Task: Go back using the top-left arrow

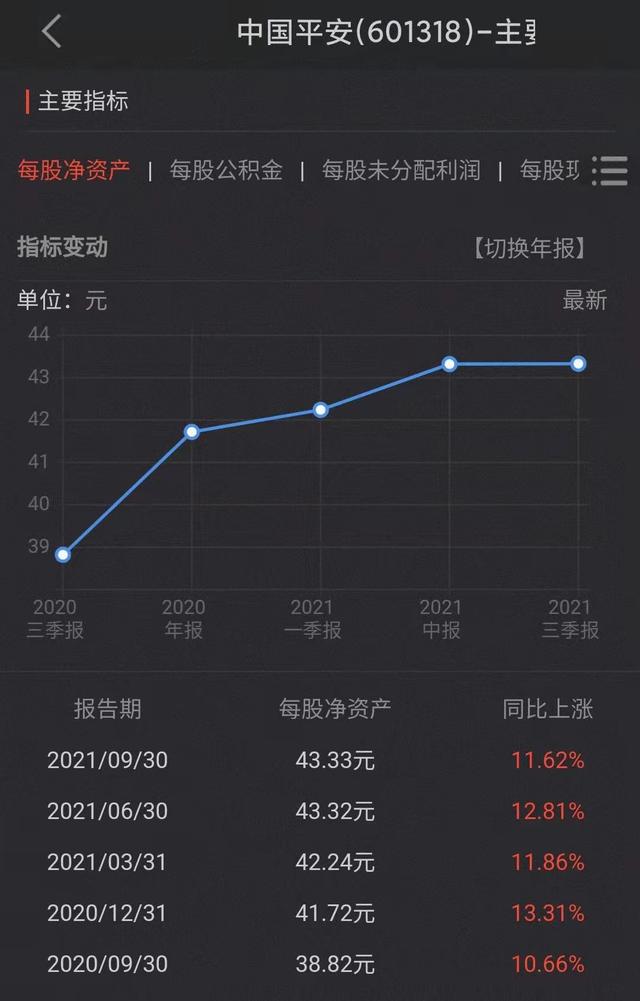Action: click(x=52, y=32)
